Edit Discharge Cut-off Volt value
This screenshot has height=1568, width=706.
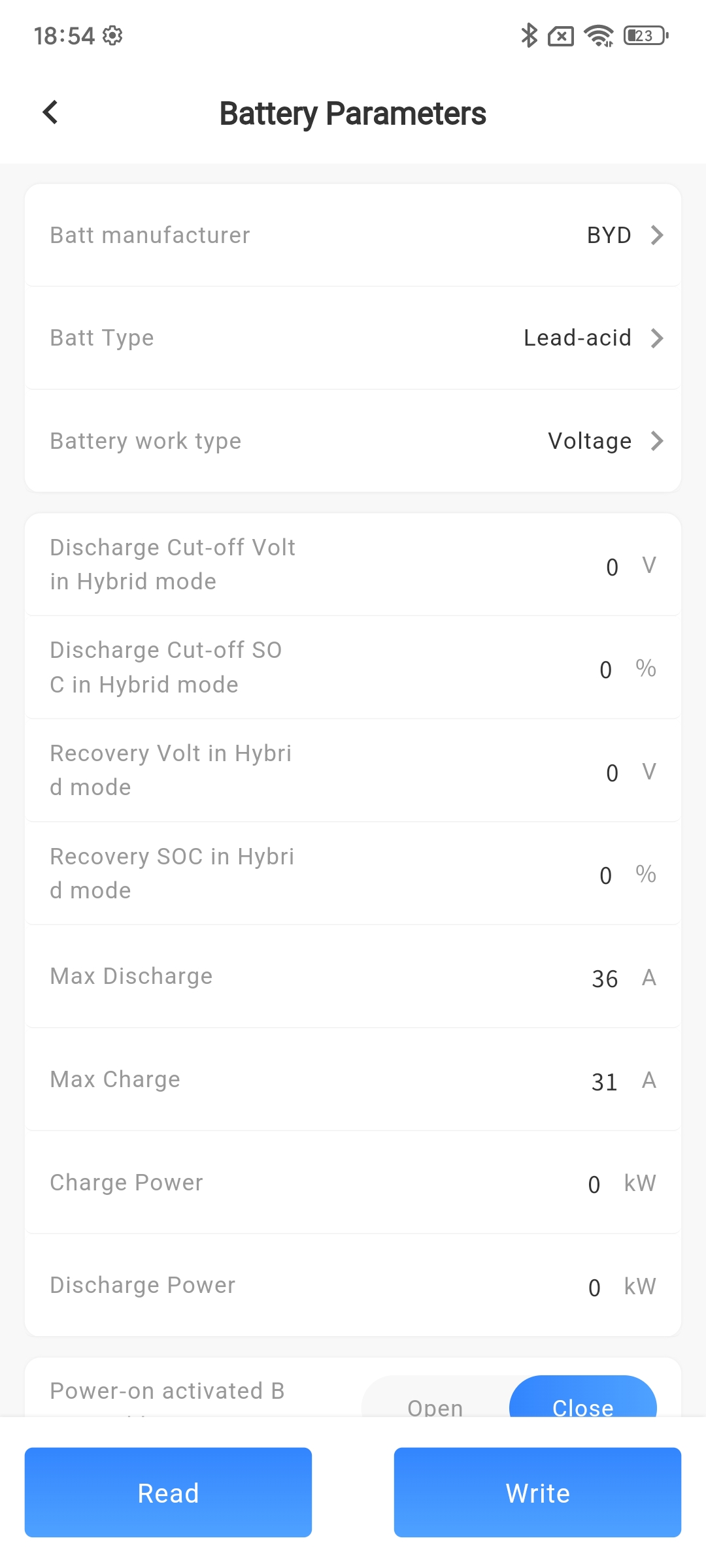(x=612, y=566)
